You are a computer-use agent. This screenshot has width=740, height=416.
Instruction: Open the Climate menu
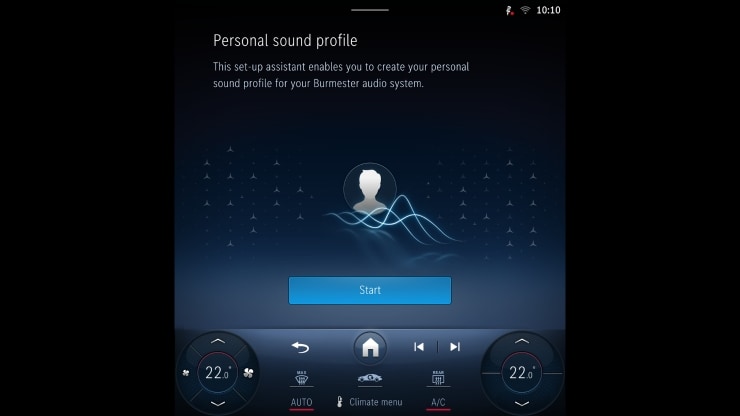click(x=369, y=402)
